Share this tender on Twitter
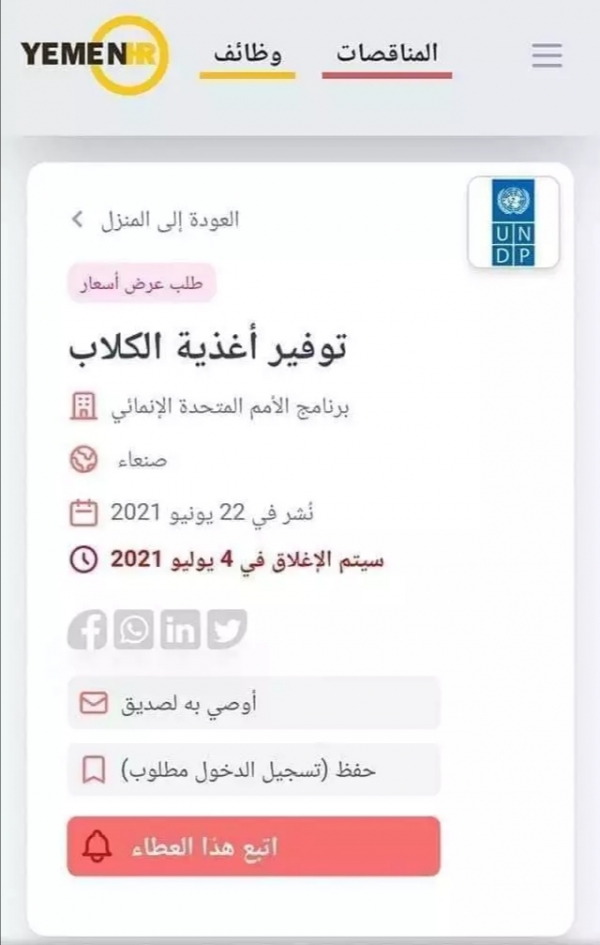 (227, 631)
